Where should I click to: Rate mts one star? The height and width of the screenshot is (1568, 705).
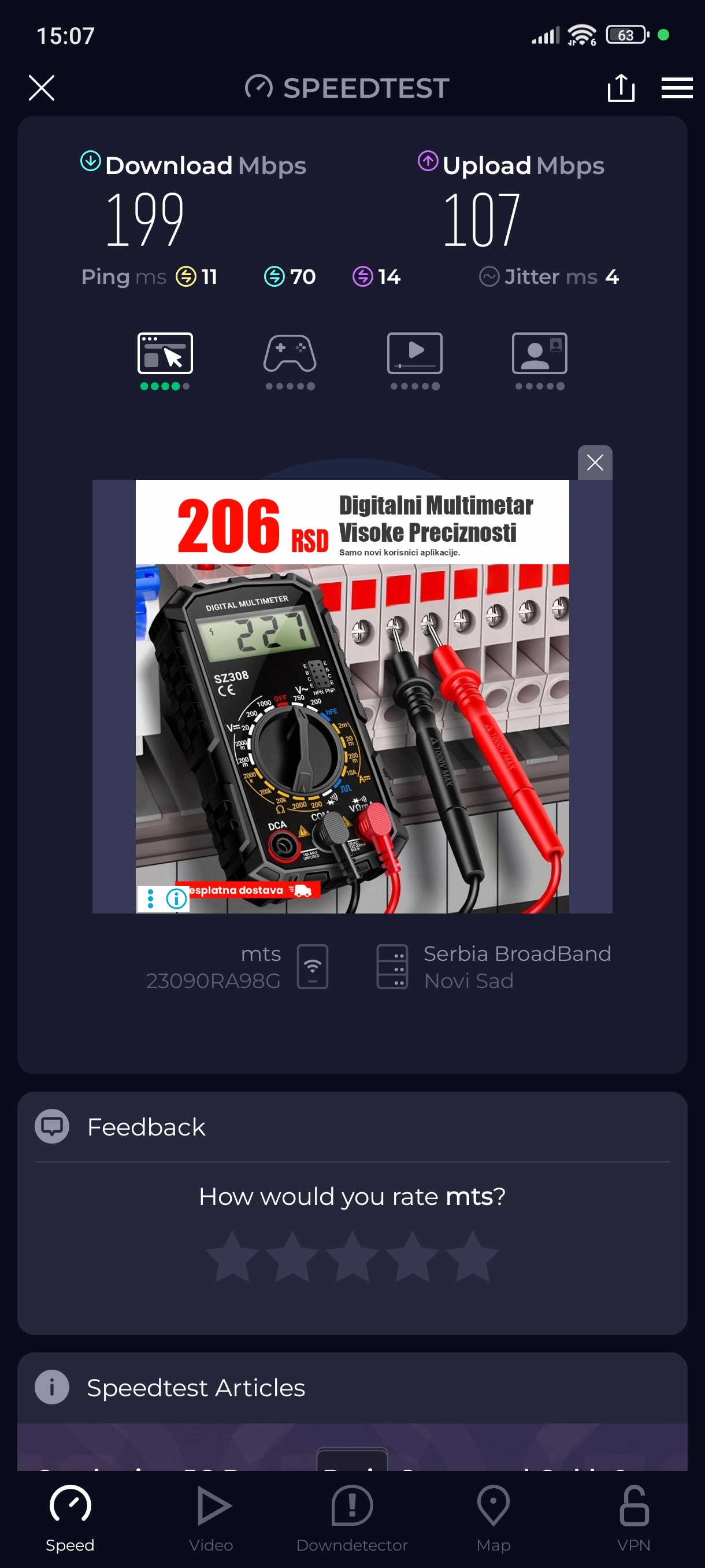tap(232, 1256)
